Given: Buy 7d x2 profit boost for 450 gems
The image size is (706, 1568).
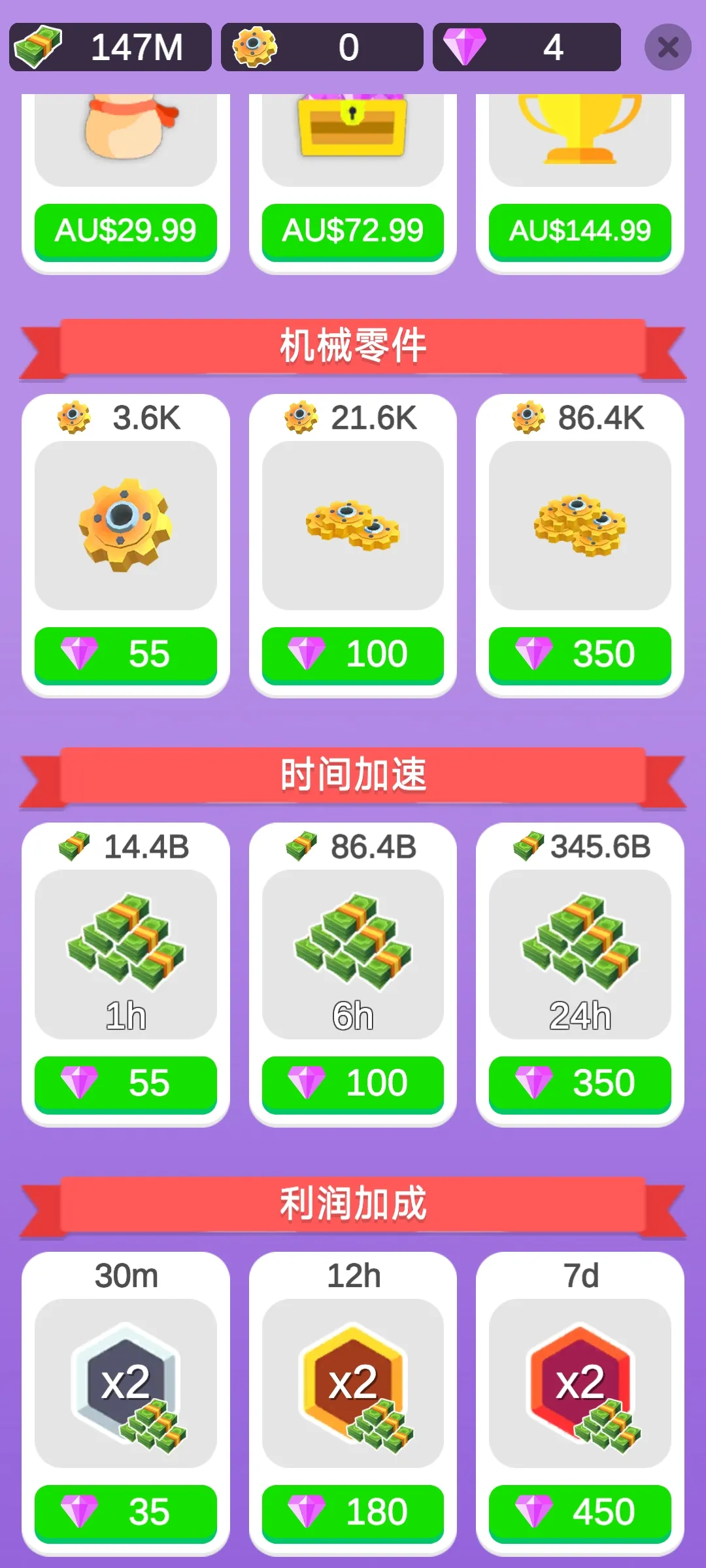Looking at the screenshot, I should pos(580,1512).
